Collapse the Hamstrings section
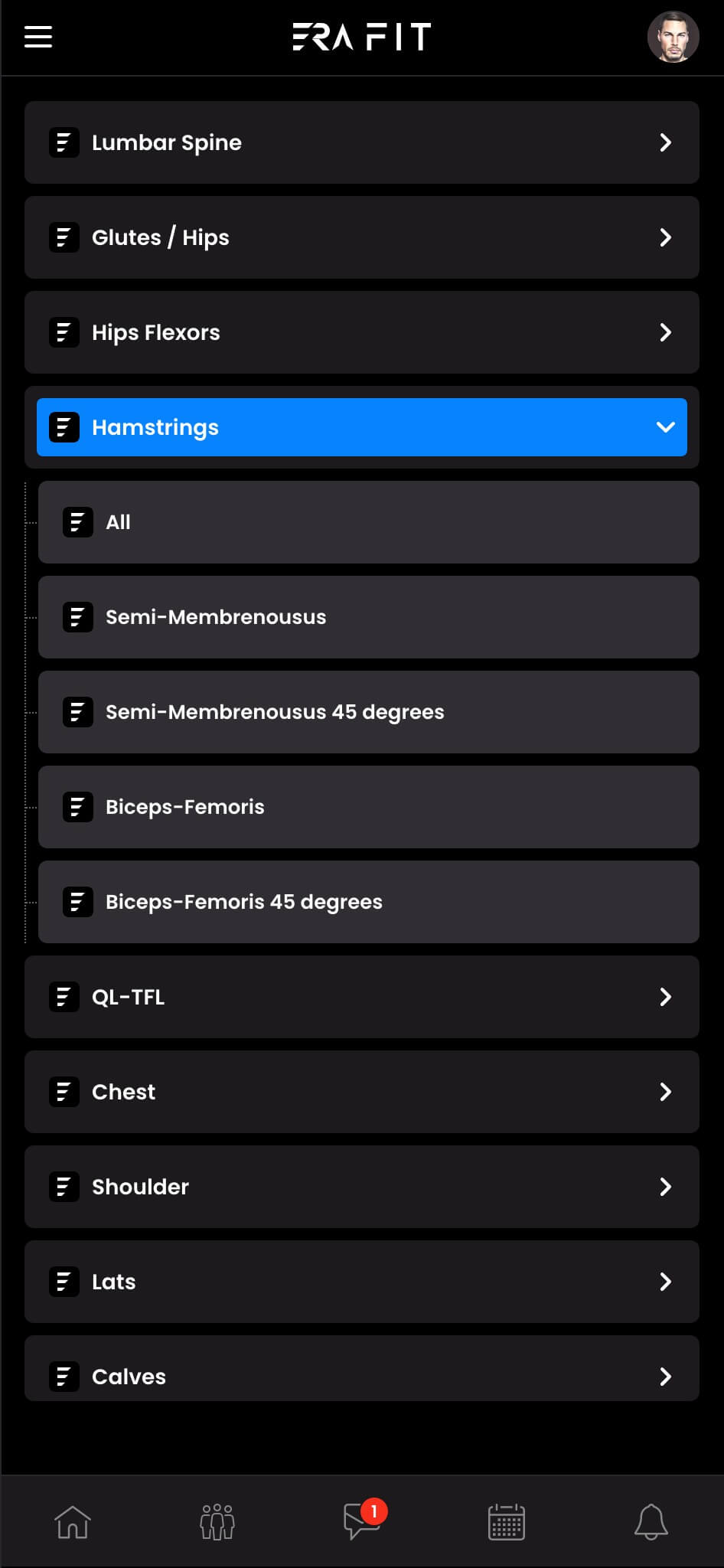This screenshot has height=1568, width=724. click(x=362, y=427)
